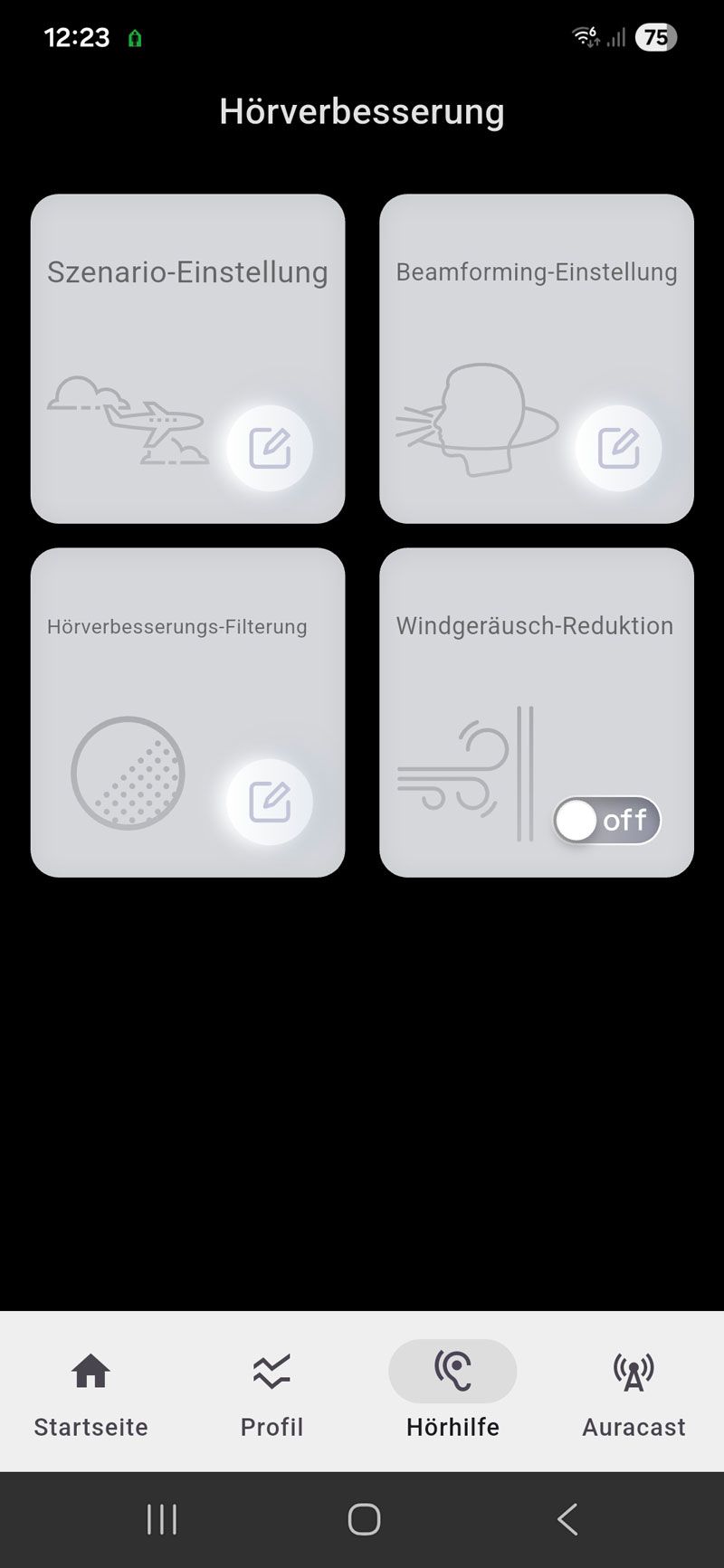Go to the system home screen
This screenshot has height=1568, width=724.
364,1519
